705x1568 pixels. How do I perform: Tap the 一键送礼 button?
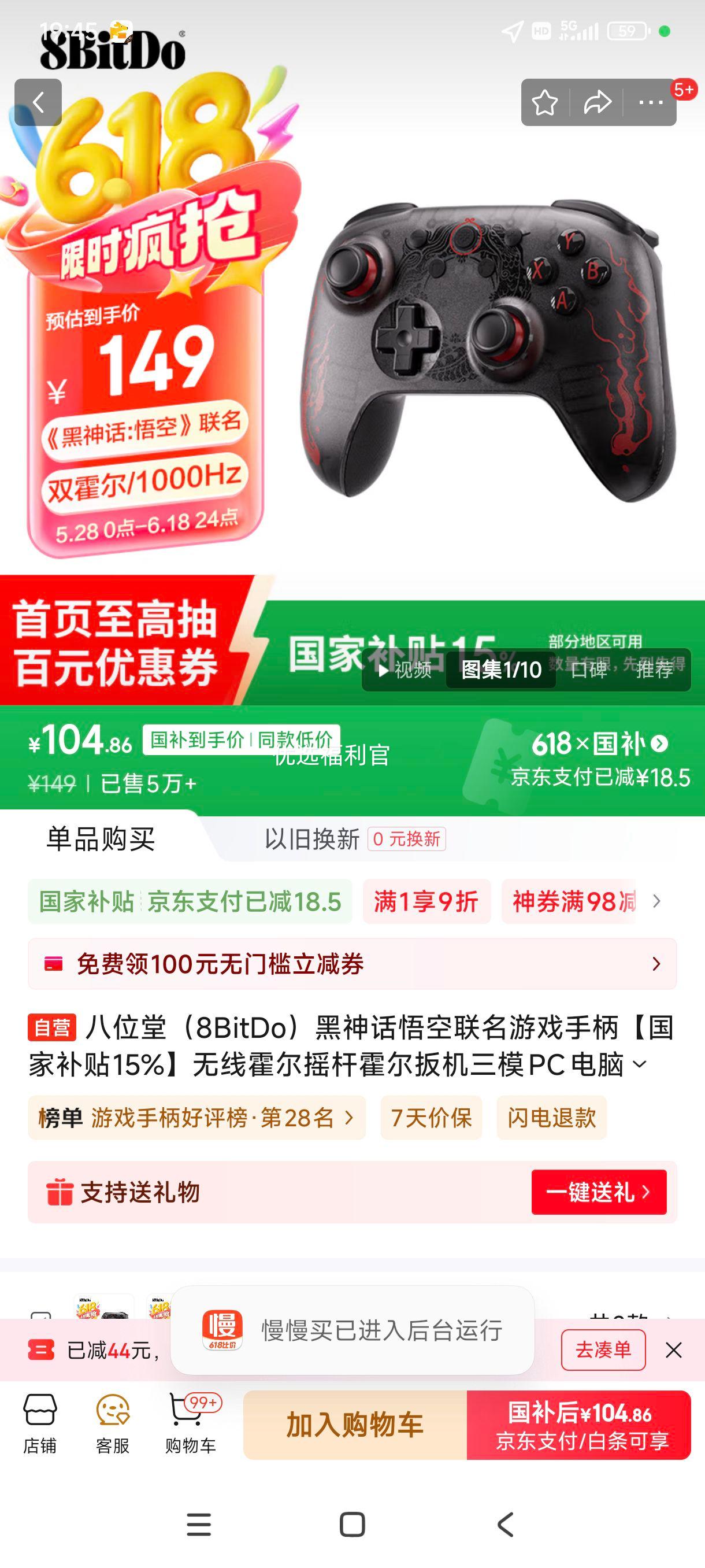pos(599,1192)
